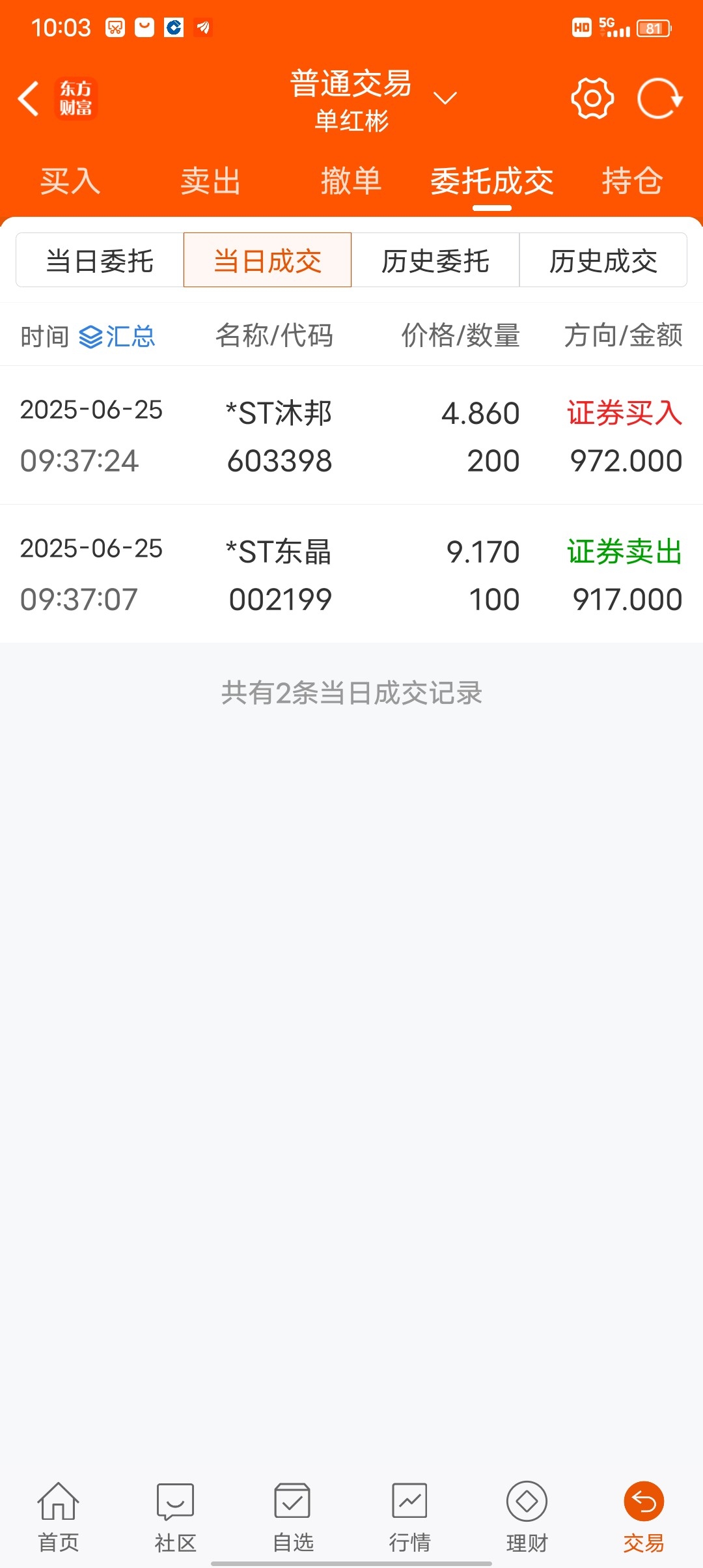Open the settings gear icon

592,99
